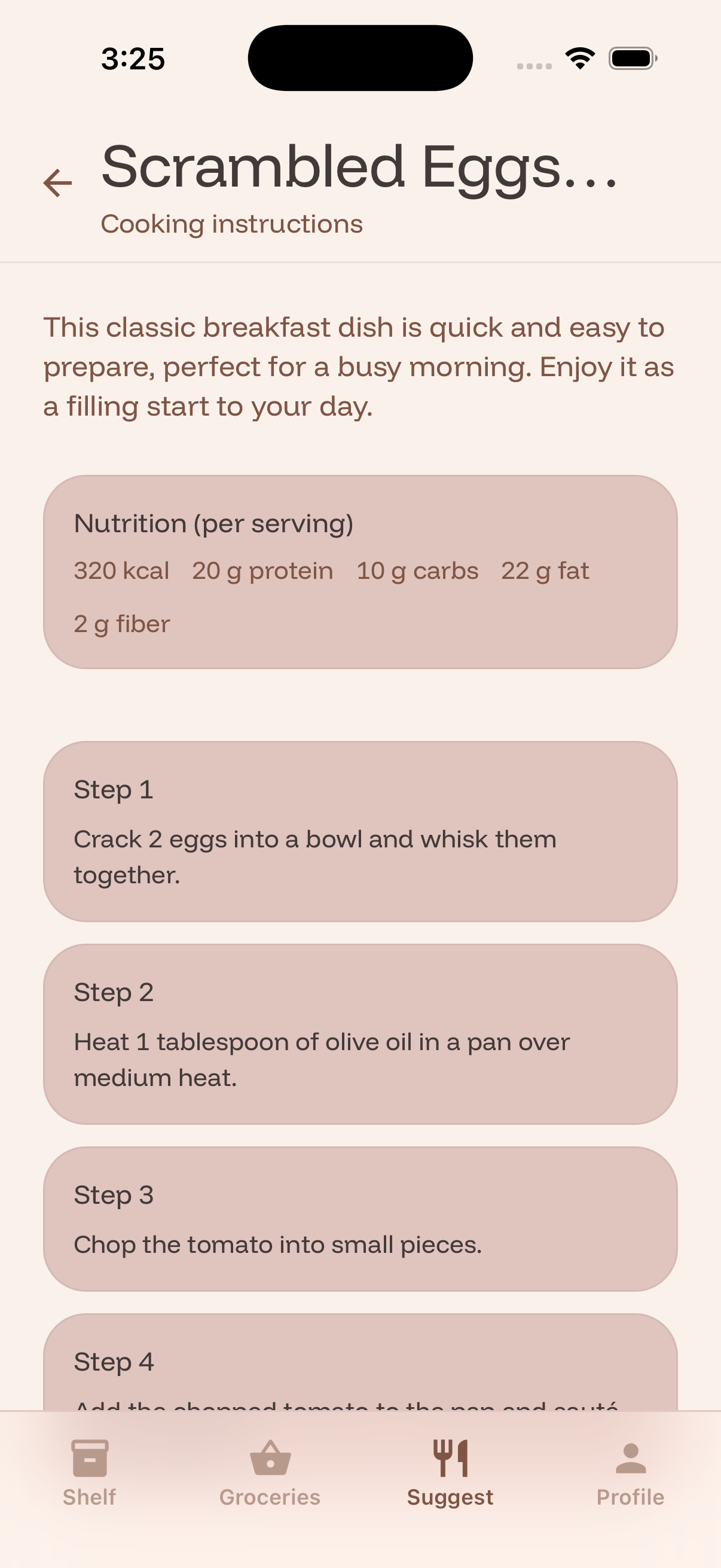The image size is (721, 1568).
Task: Open the Groceries tab
Action: 270,1472
